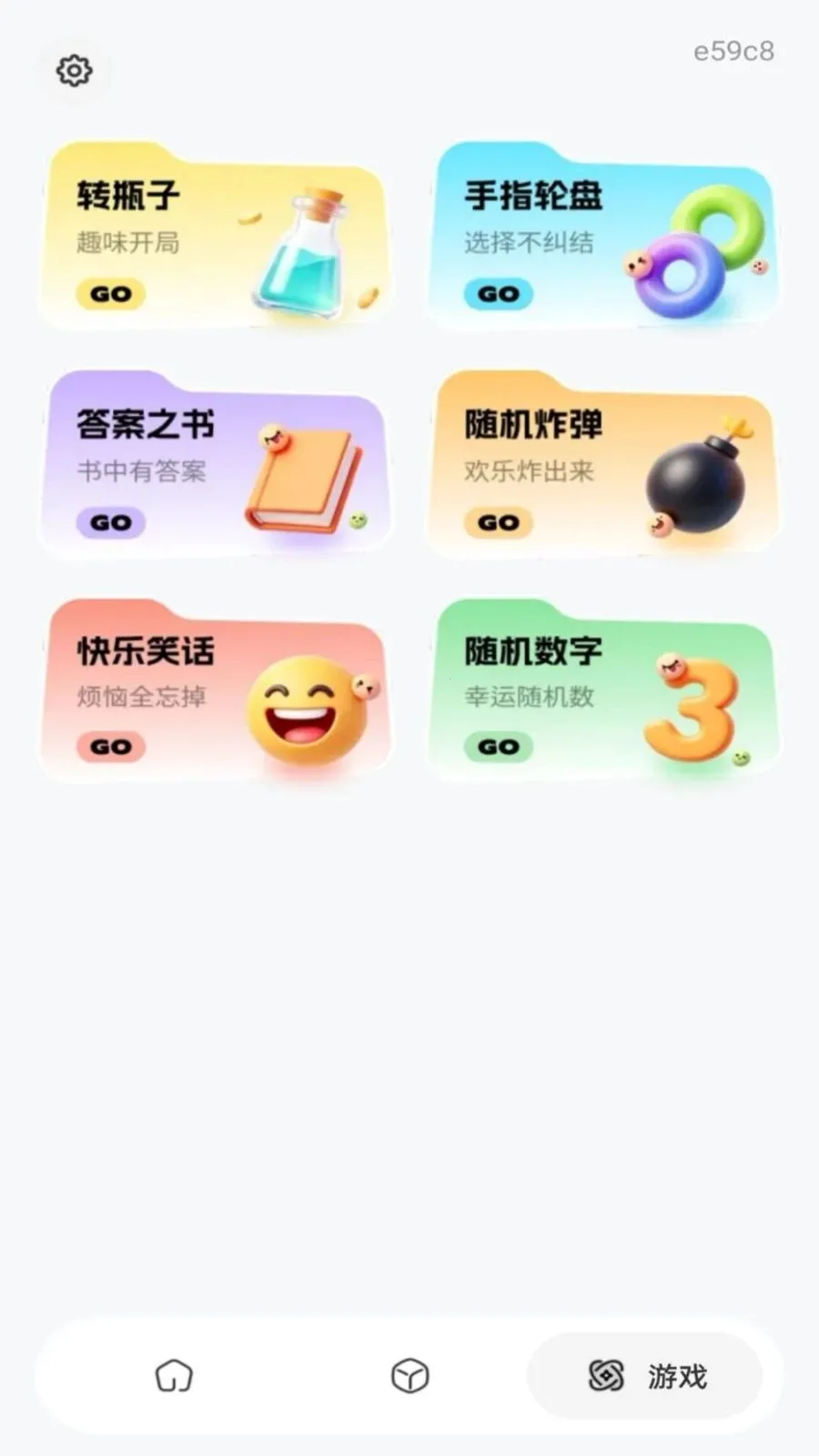Switch to the cube icon tab
This screenshot has width=819, height=1456.
click(x=409, y=1376)
